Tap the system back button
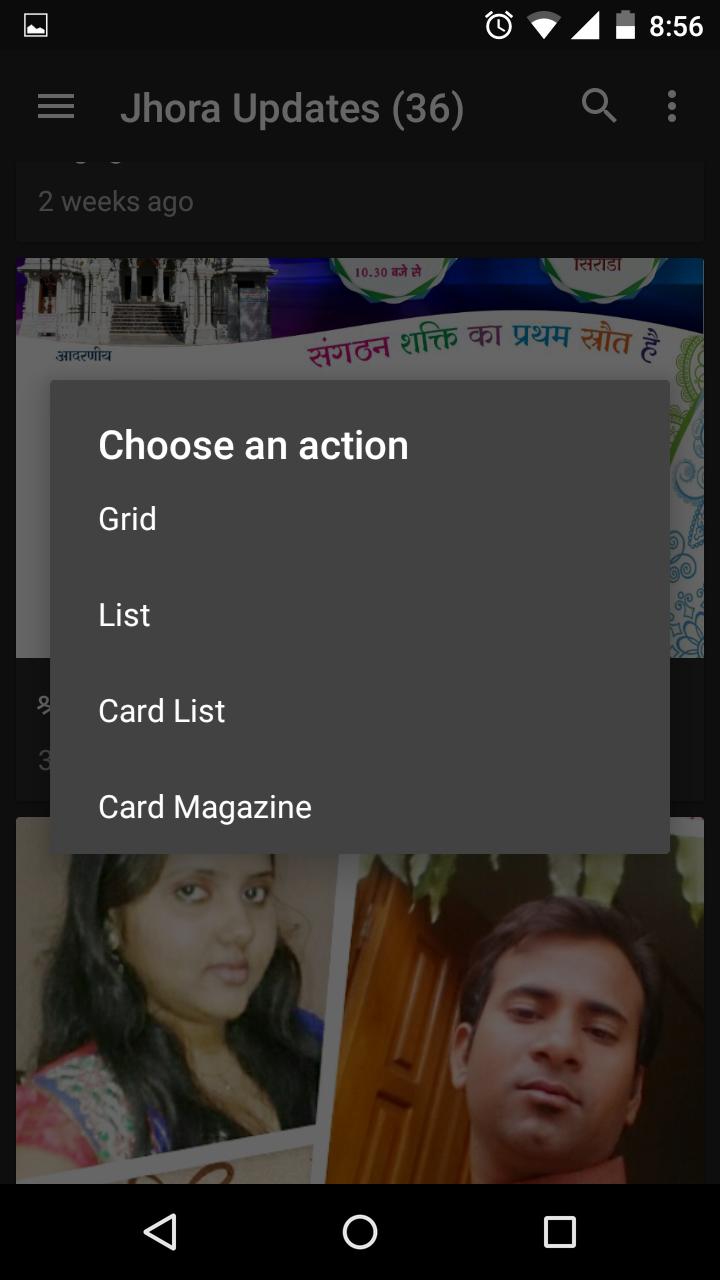Viewport: 720px width, 1280px height. pyautogui.click(x=160, y=1232)
